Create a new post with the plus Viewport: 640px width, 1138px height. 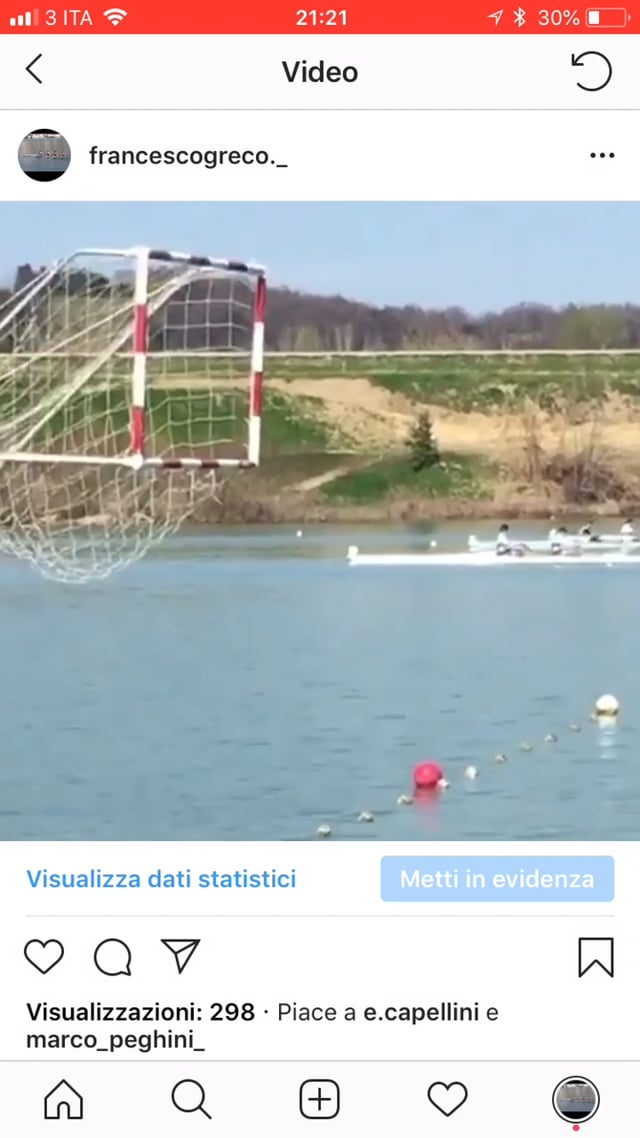coord(320,1100)
